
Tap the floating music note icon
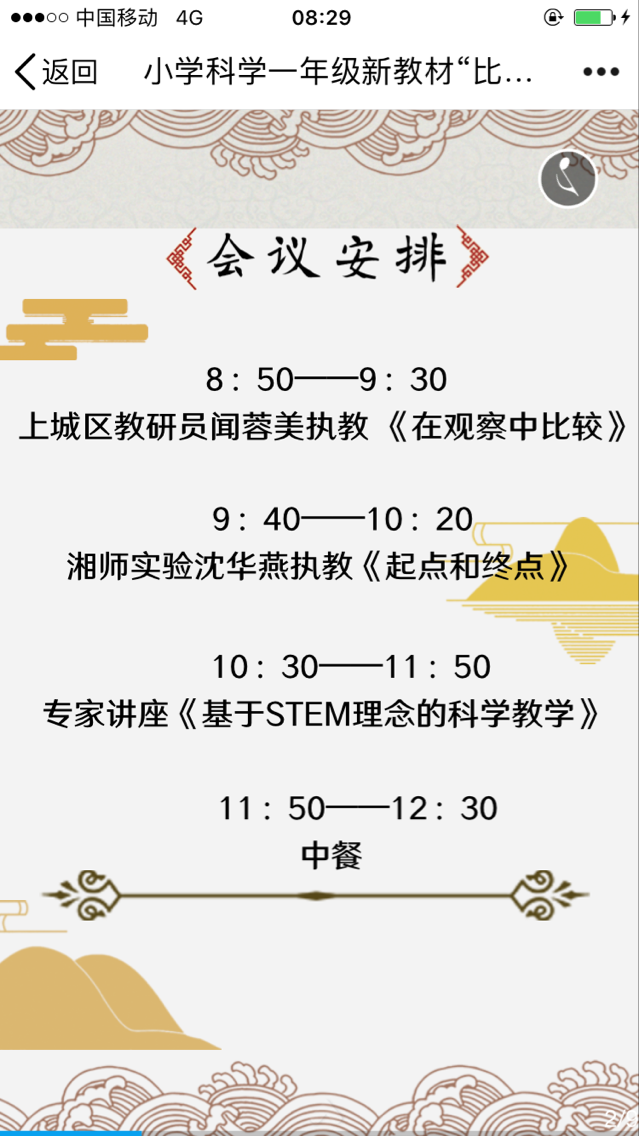pos(568,179)
